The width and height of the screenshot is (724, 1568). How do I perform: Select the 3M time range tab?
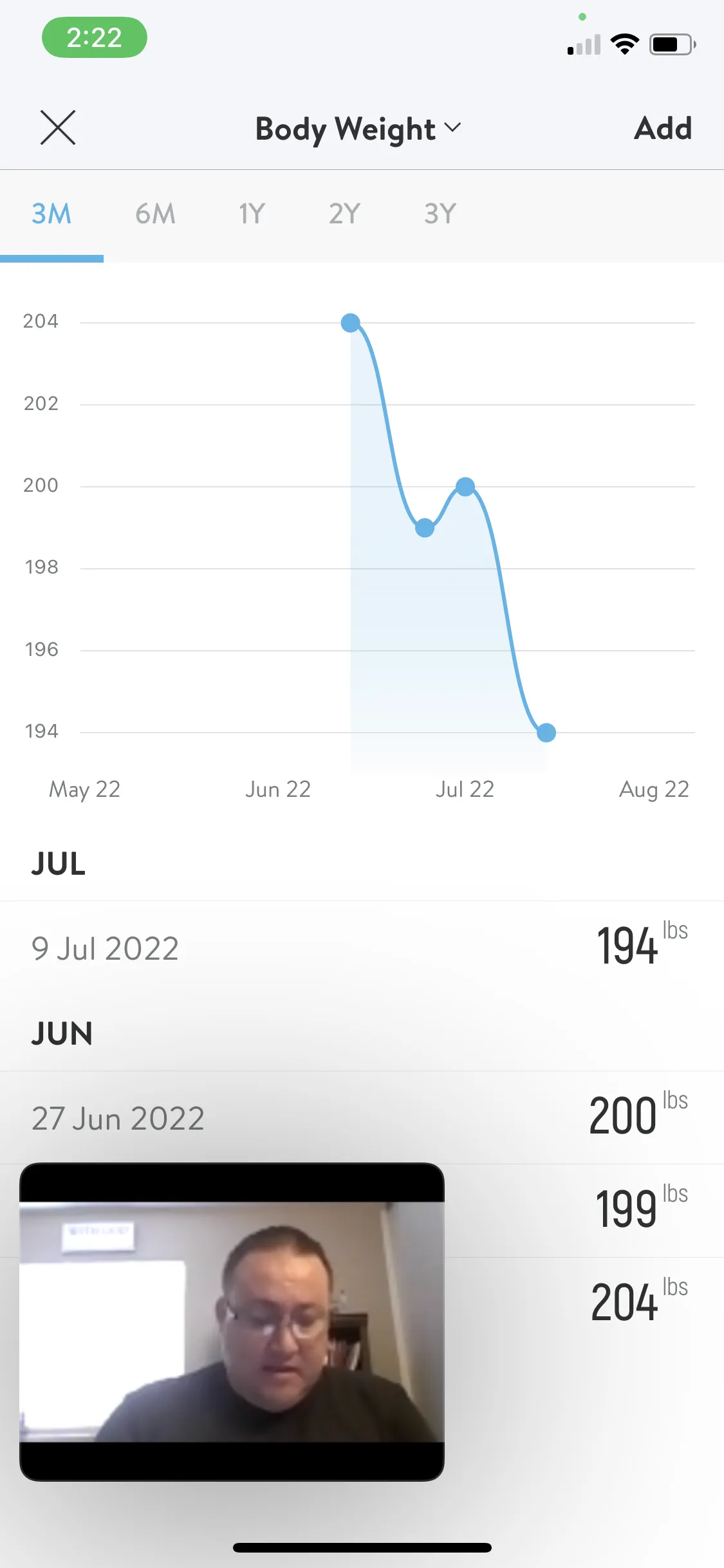pos(51,214)
